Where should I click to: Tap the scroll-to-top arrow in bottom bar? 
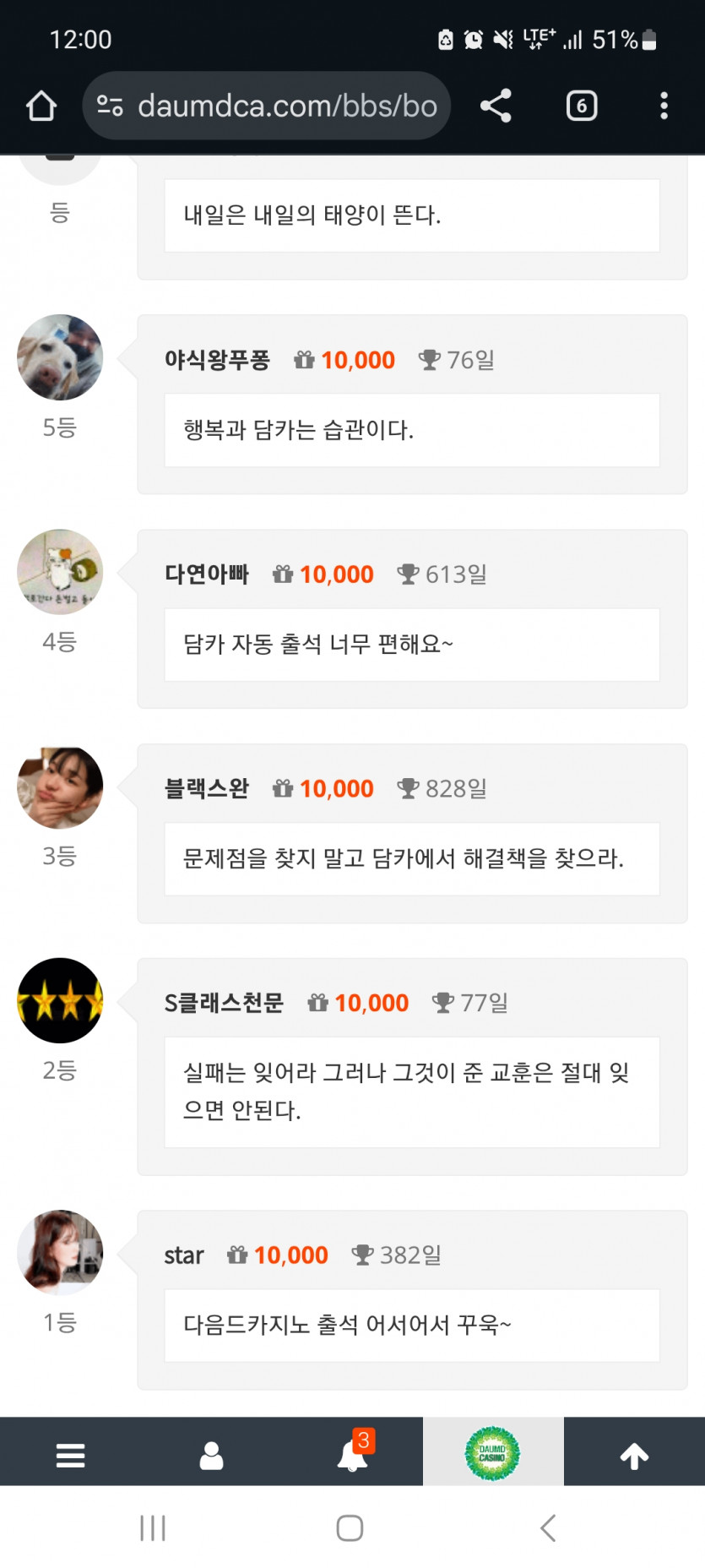click(633, 1451)
